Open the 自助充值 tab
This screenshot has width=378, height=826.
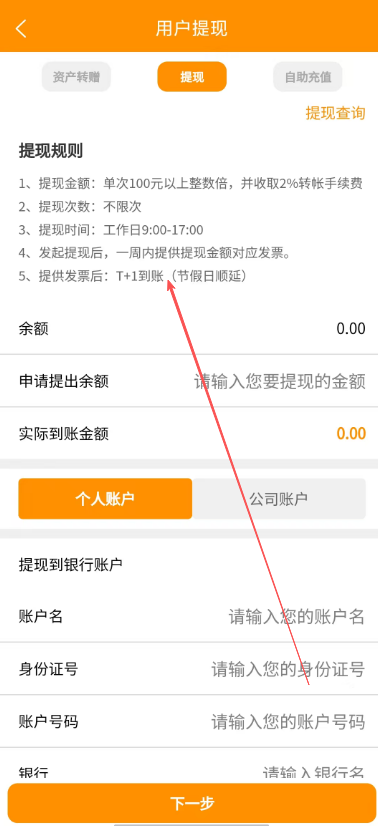[x=308, y=77]
